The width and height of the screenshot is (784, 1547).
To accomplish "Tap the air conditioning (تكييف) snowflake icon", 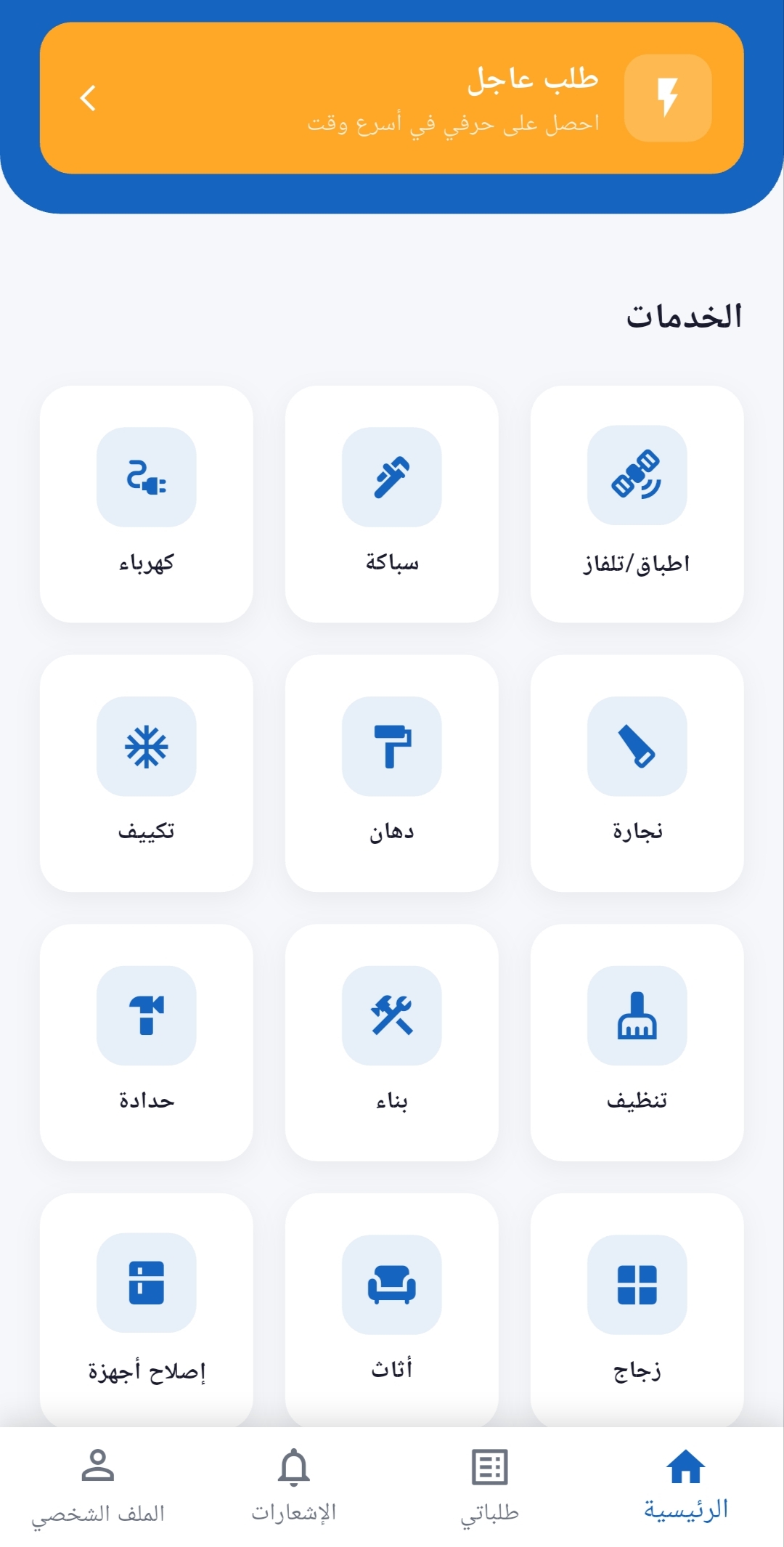I will coord(146,748).
